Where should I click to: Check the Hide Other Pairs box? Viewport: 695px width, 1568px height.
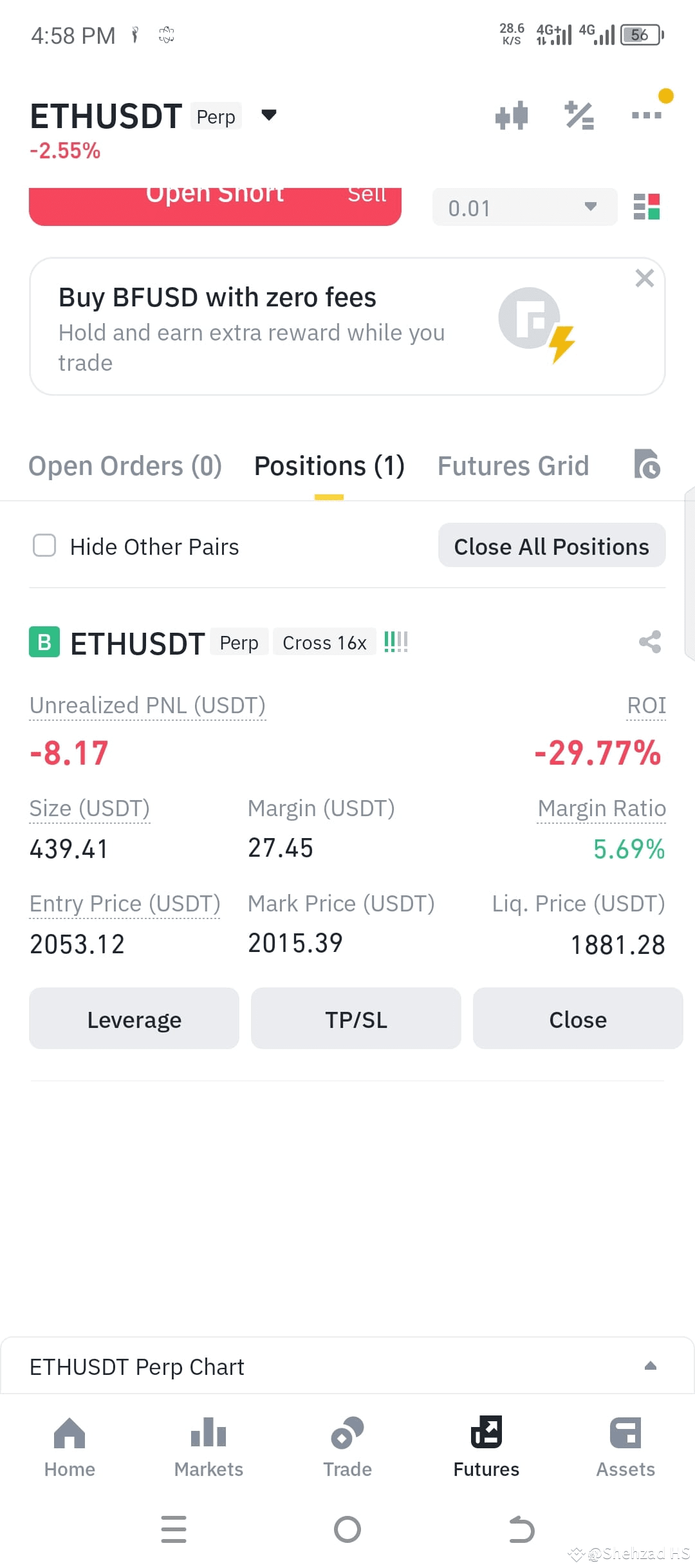[44, 546]
